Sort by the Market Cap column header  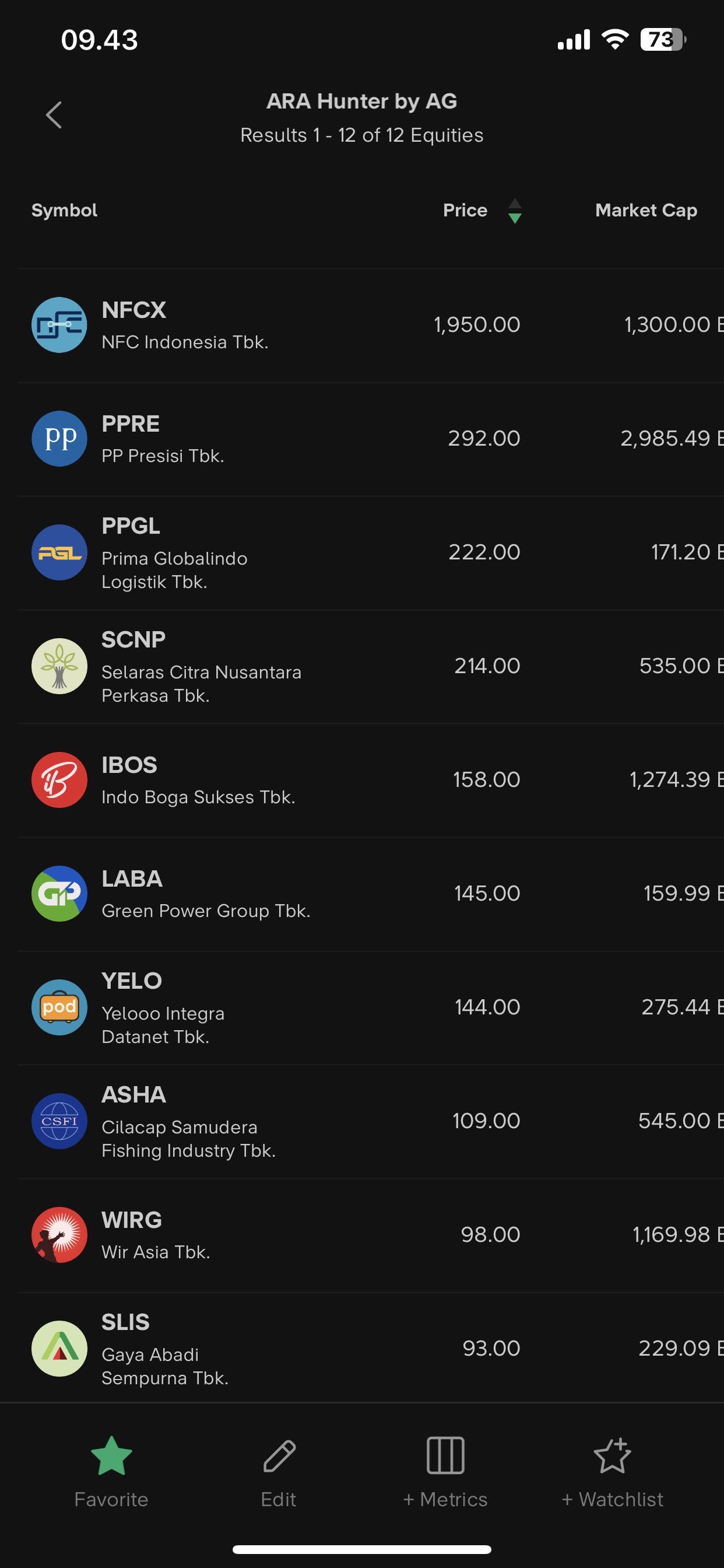pos(645,211)
